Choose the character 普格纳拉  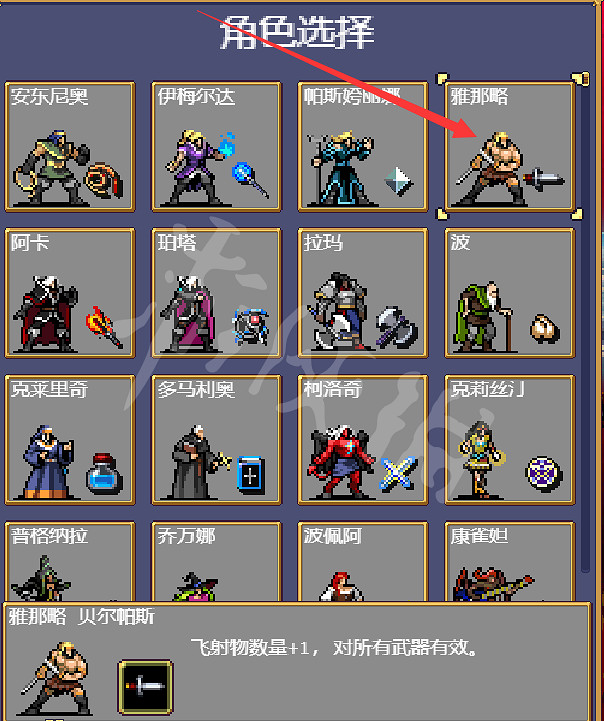click(x=70, y=560)
